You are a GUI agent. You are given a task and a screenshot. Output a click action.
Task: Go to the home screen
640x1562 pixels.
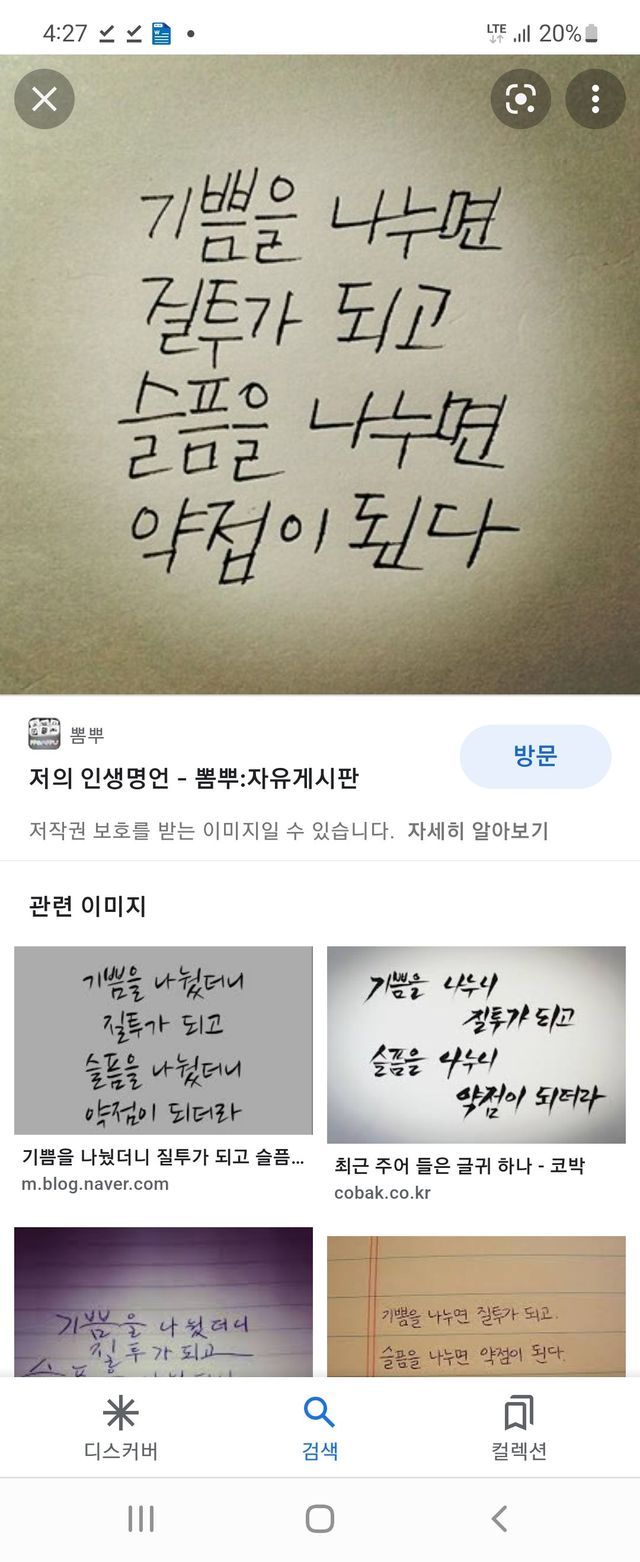pos(319,1520)
